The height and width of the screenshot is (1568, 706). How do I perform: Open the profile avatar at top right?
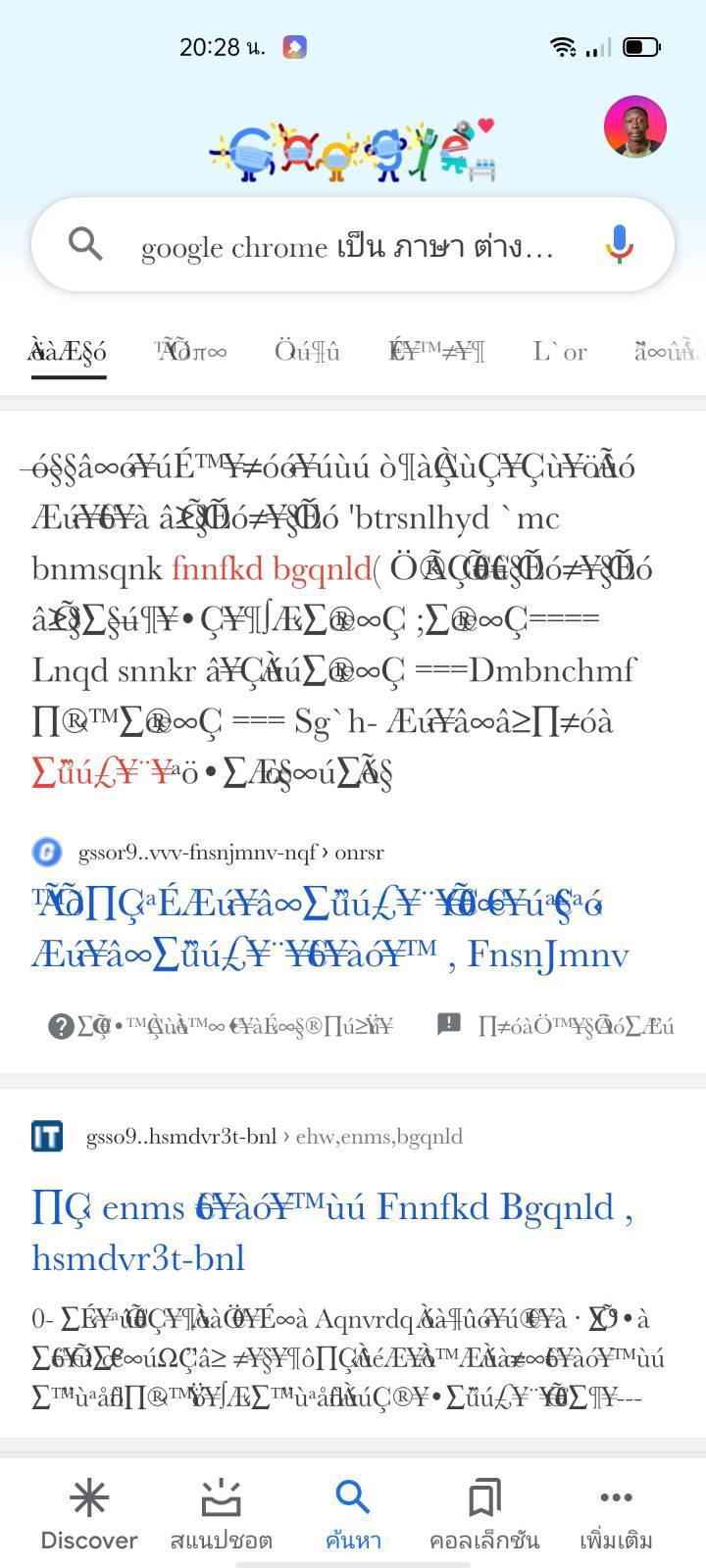(634, 126)
